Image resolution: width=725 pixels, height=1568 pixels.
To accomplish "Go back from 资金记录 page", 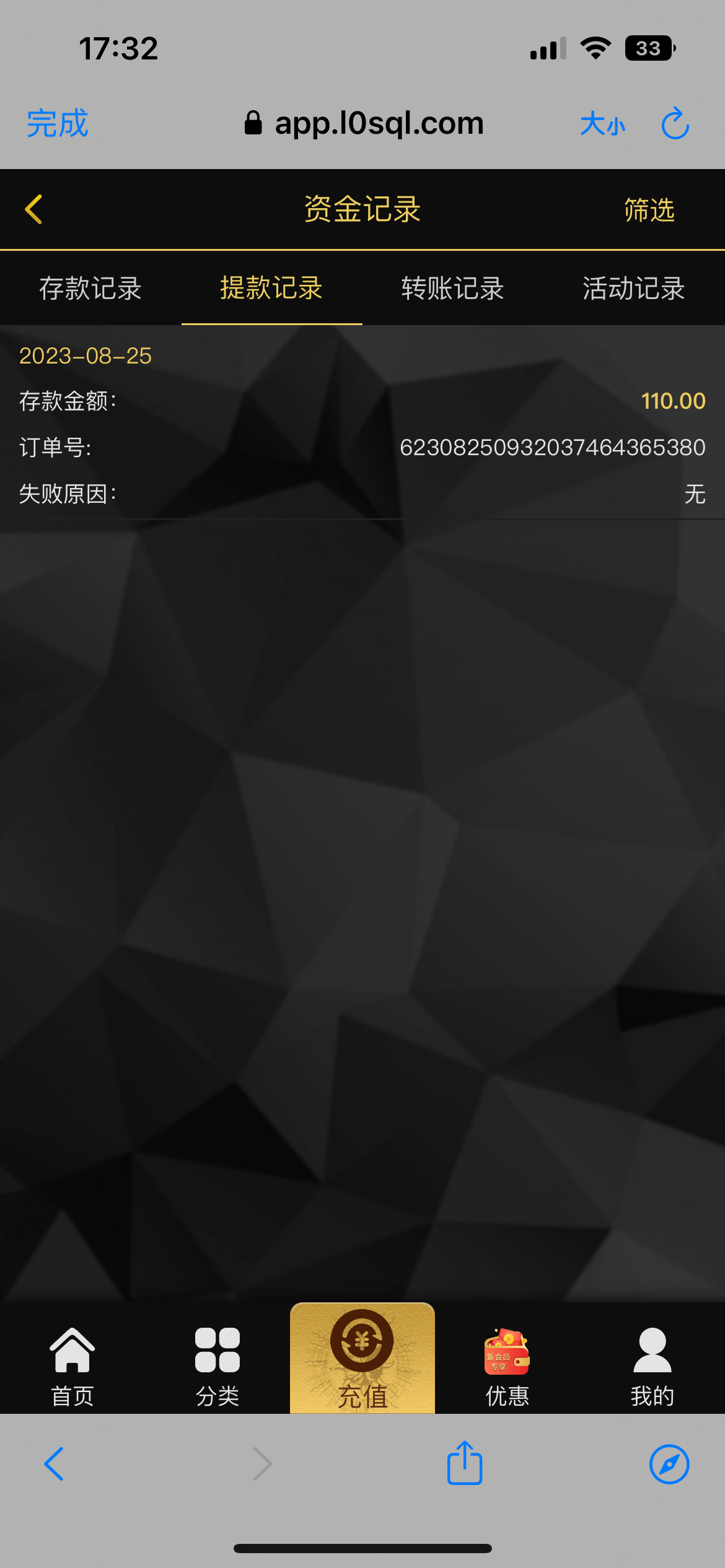I will (x=34, y=209).
